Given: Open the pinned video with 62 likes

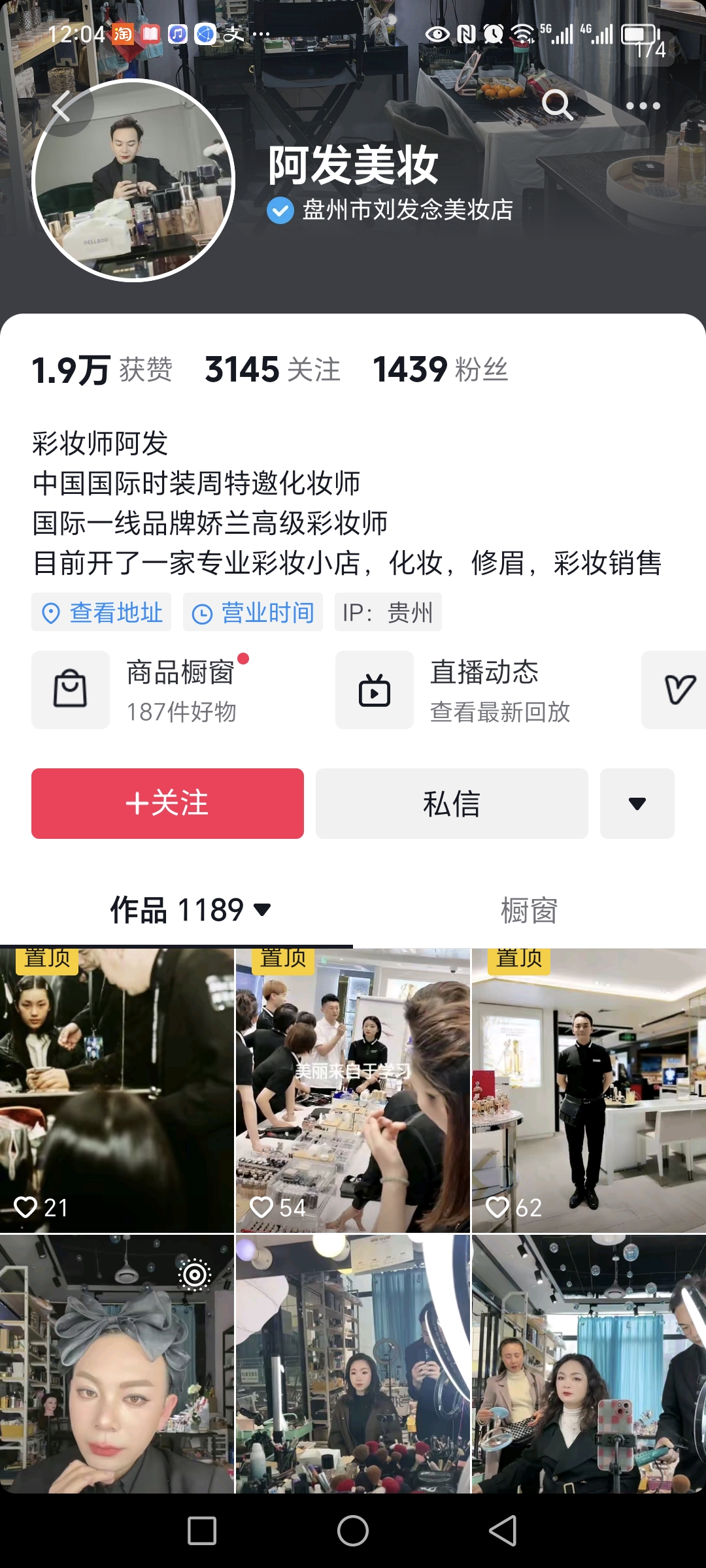Looking at the screenshot, I should pyautogui.click(x=588, y=1091).
